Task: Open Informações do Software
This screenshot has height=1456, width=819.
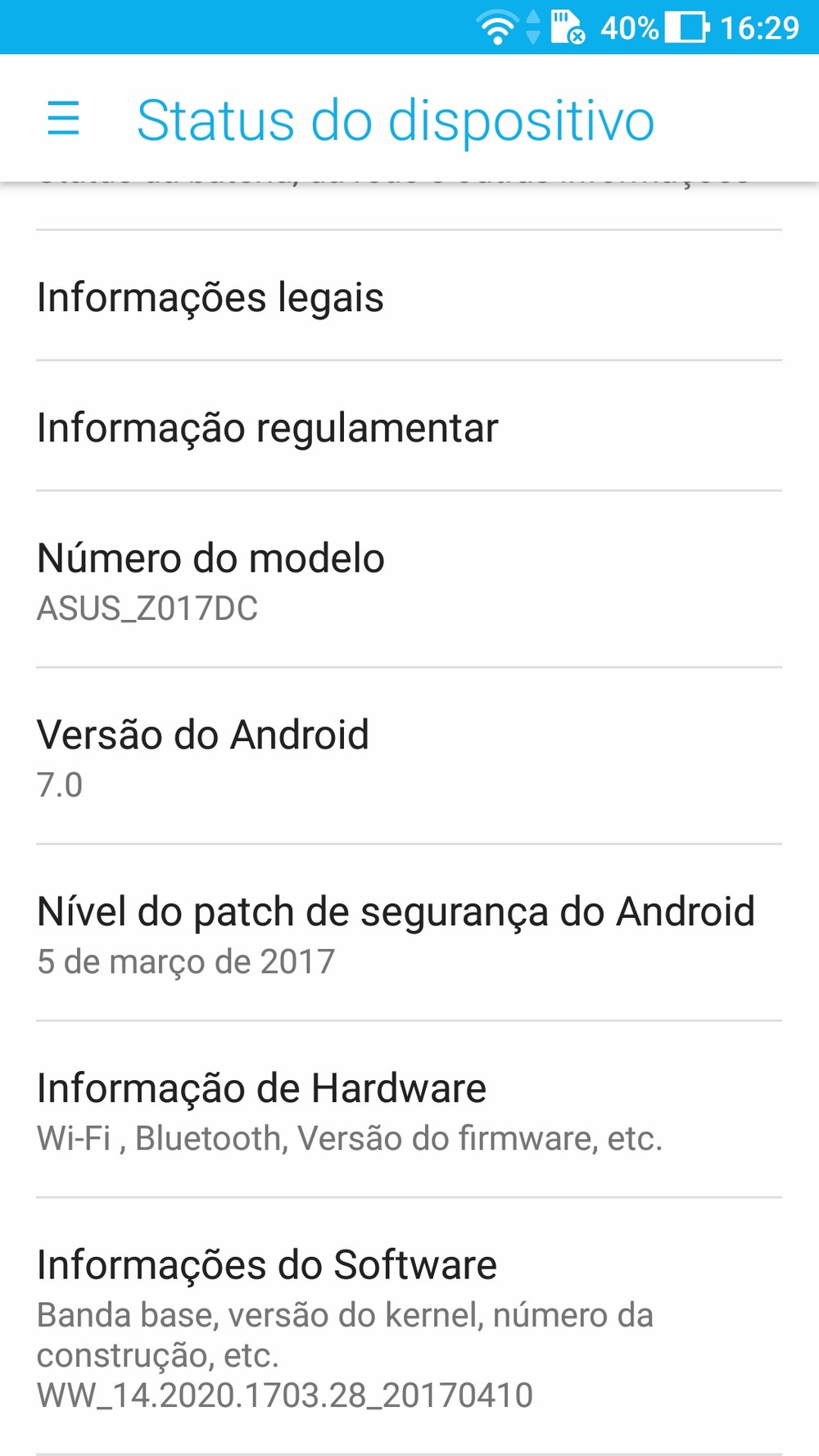Action: pyautogui.click(x=409, y=1327)
